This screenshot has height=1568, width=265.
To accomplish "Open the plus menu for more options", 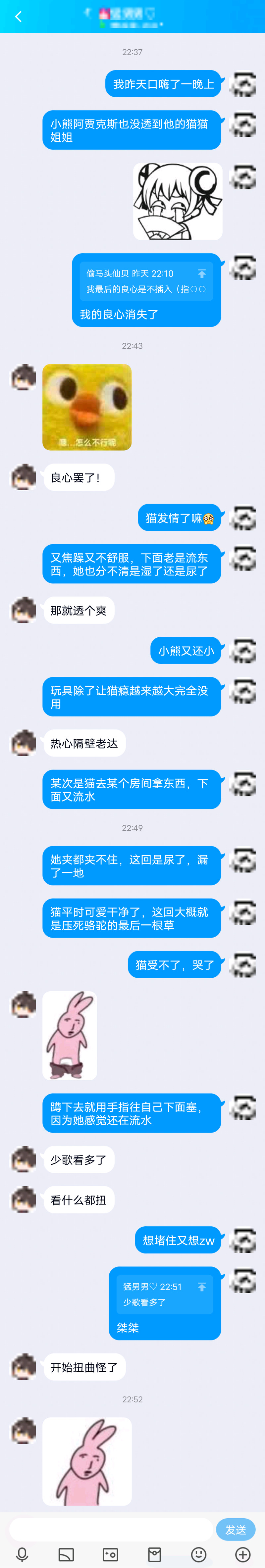I will click(243, 1555).
